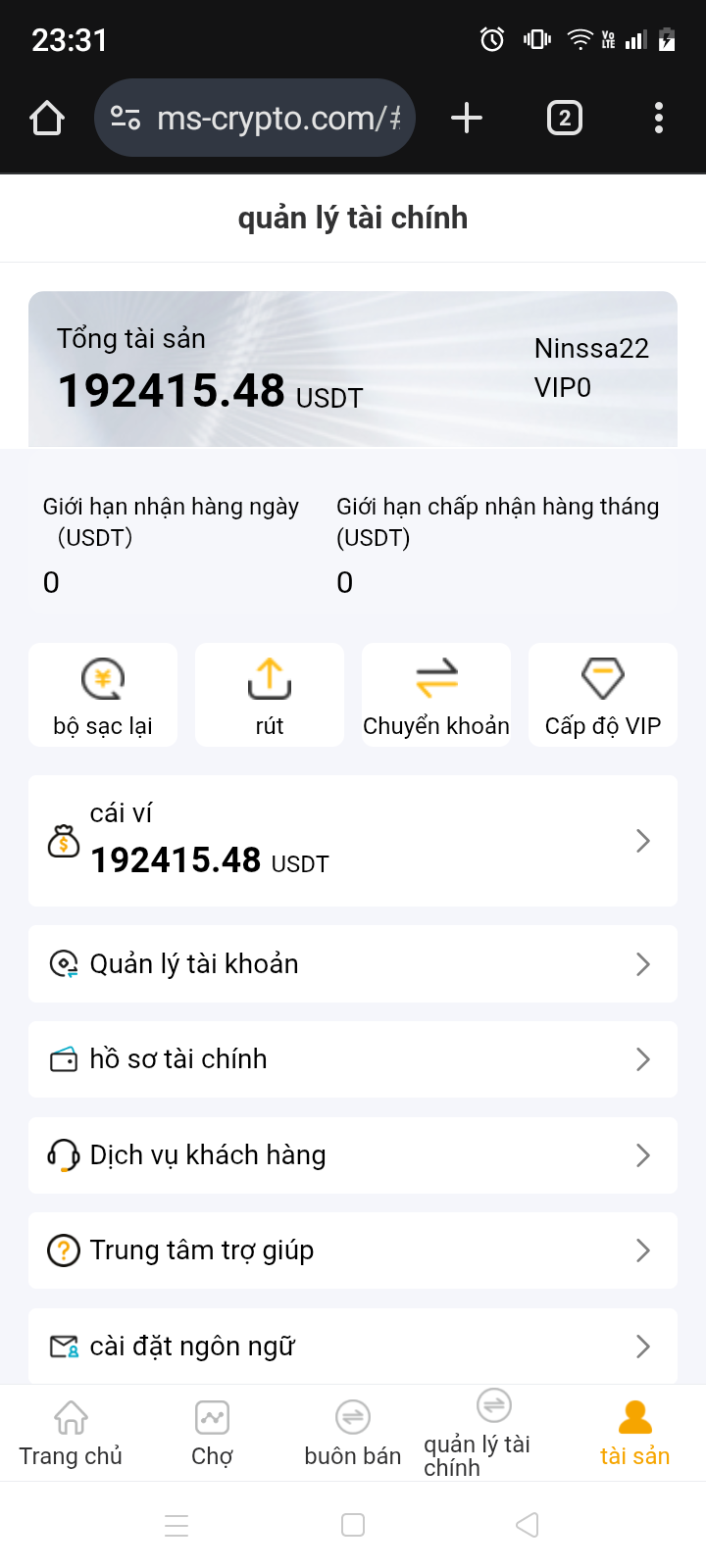The image size is (706, 1568).
Task: Tap the "rút" withdraw arrow icon
Action: coord(269,679)
